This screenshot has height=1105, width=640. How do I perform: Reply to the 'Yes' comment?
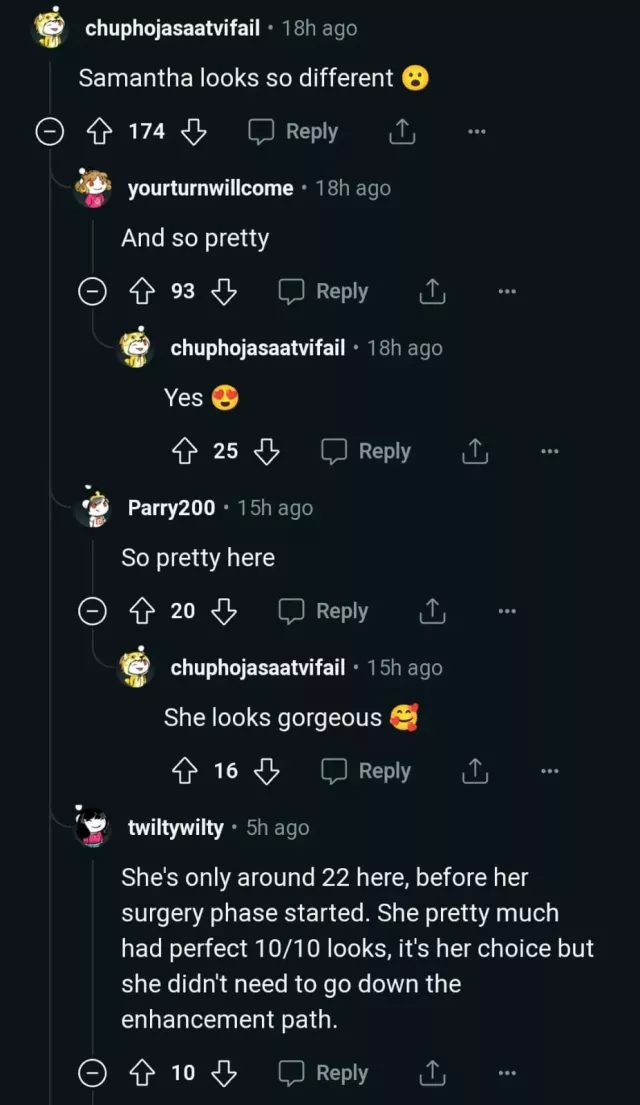click(366, 451)
